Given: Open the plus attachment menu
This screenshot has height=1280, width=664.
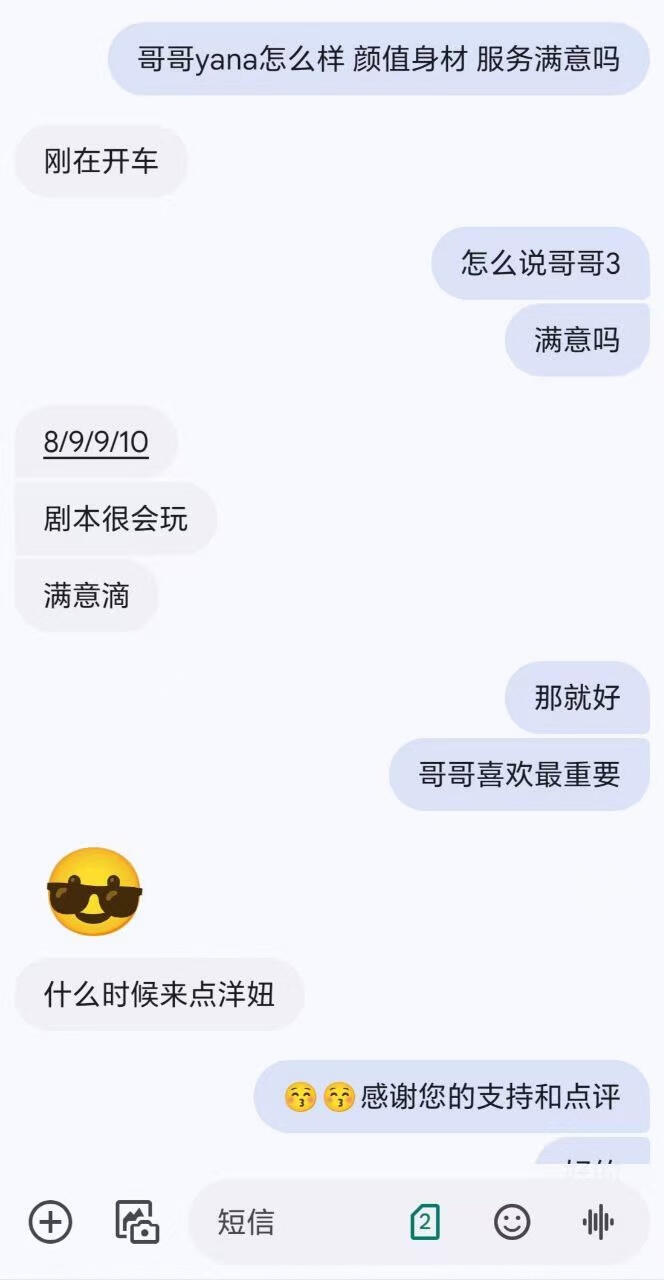Looking at the screenshot, I should pyautogui.click(x=50, y=1221).
